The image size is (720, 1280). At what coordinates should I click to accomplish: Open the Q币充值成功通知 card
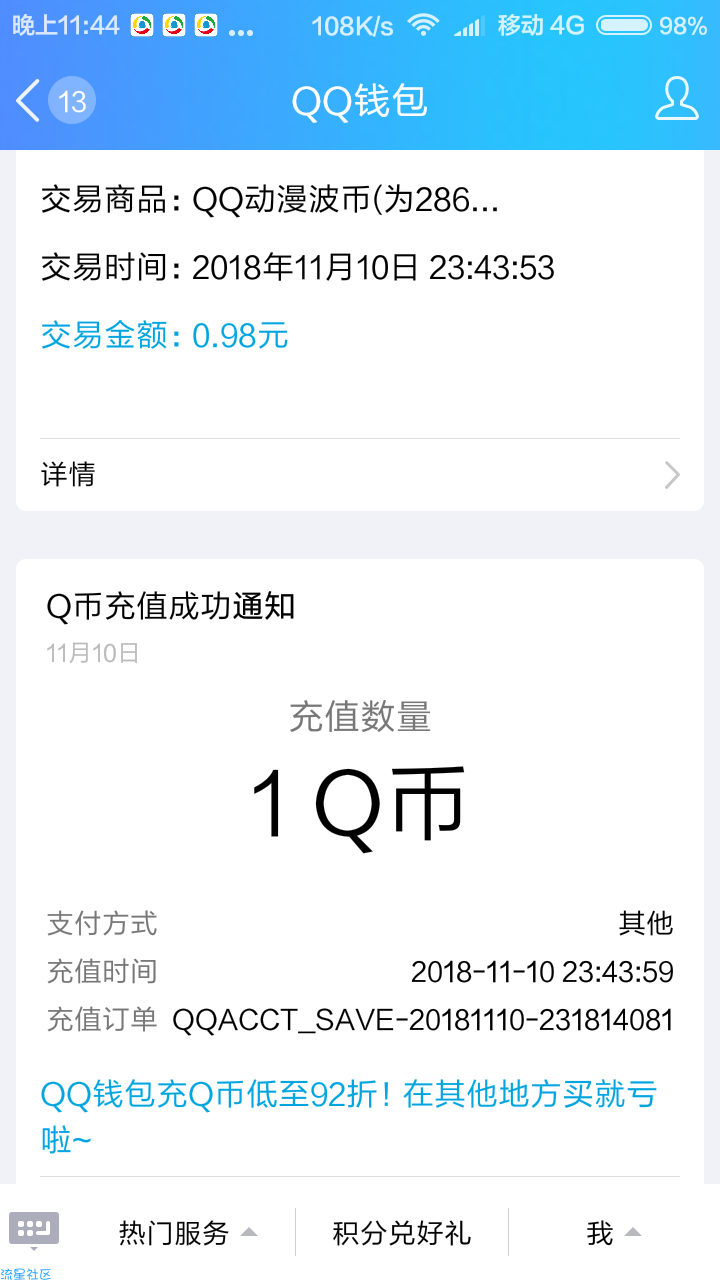[x=360, y=870]
